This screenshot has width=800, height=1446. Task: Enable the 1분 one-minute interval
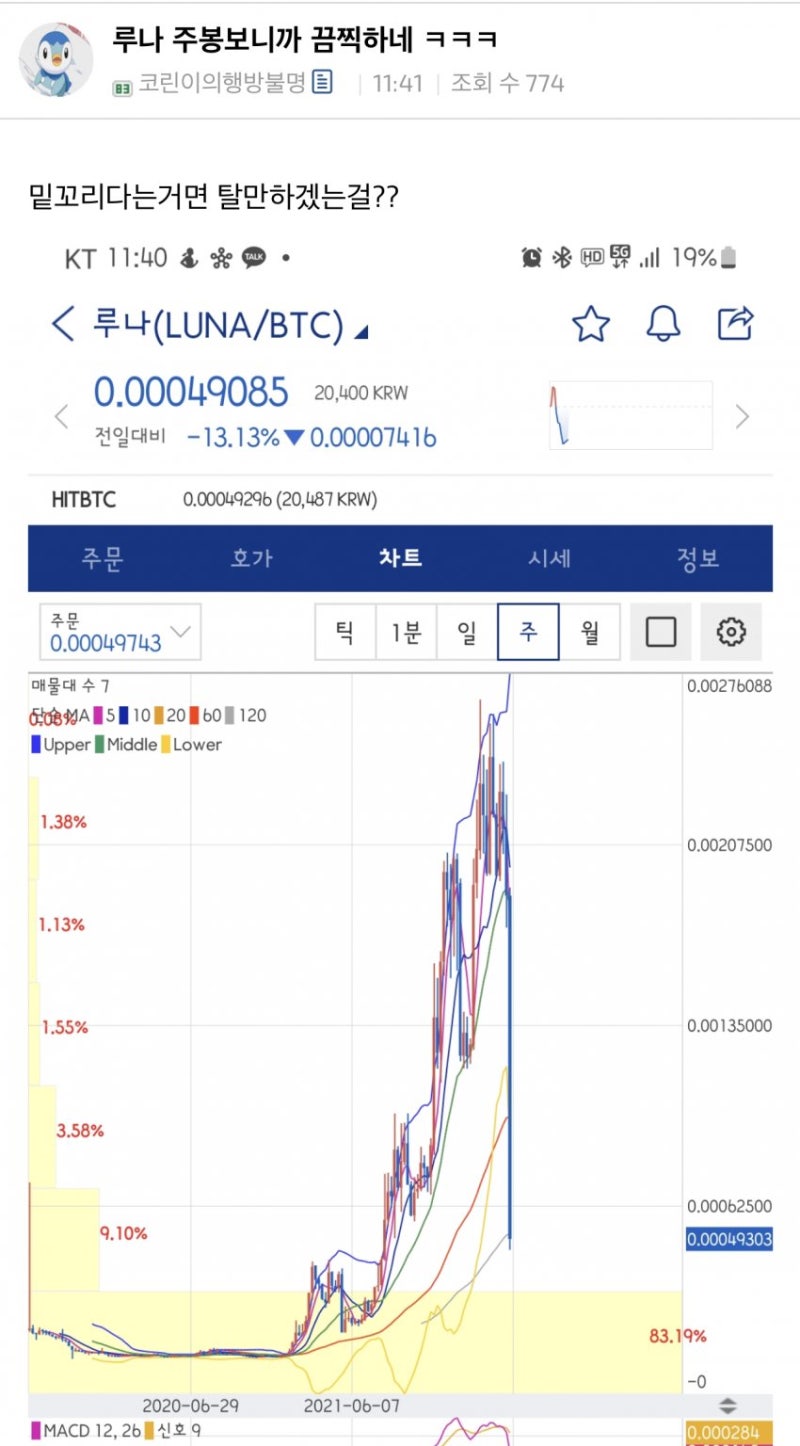pyautogui.click(x=406, y=632)
